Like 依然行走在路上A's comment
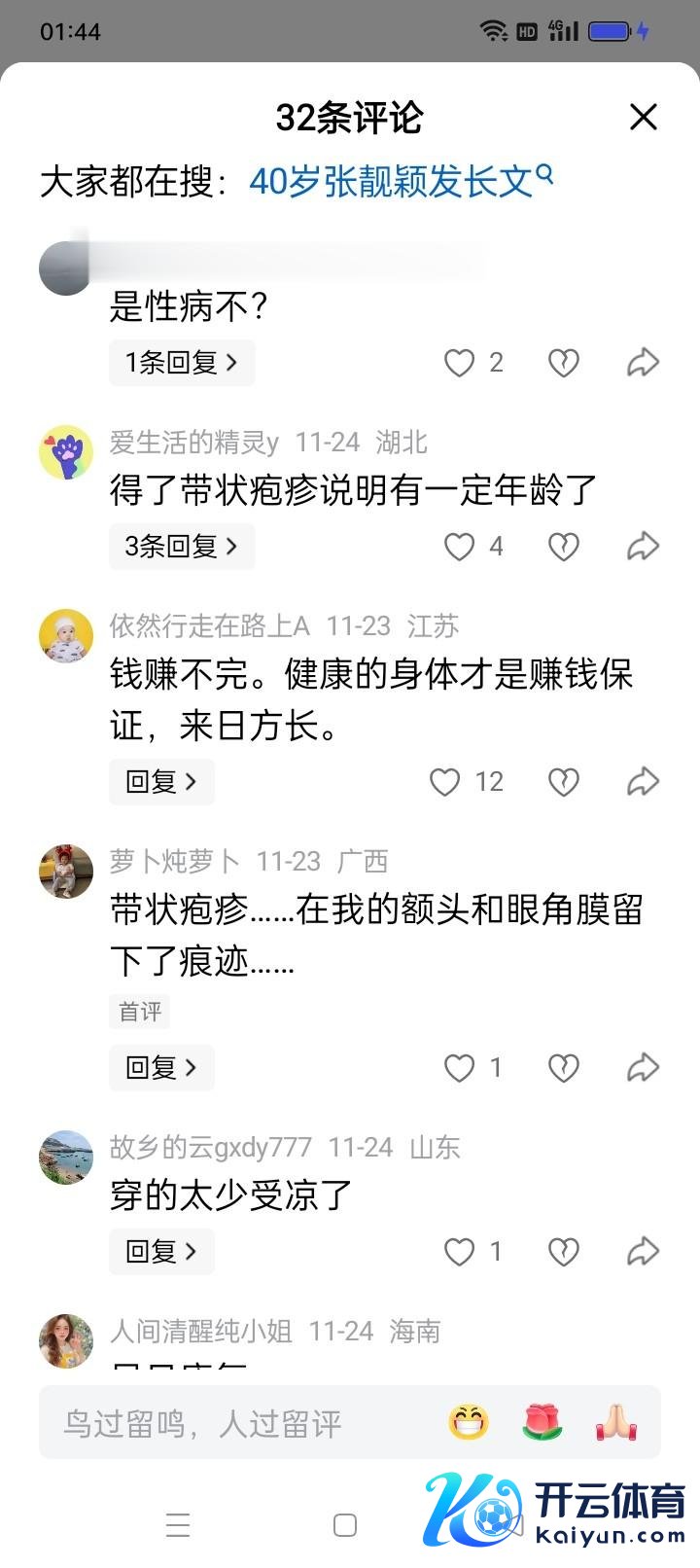700x1568 pixels. [x=445, y=781]
